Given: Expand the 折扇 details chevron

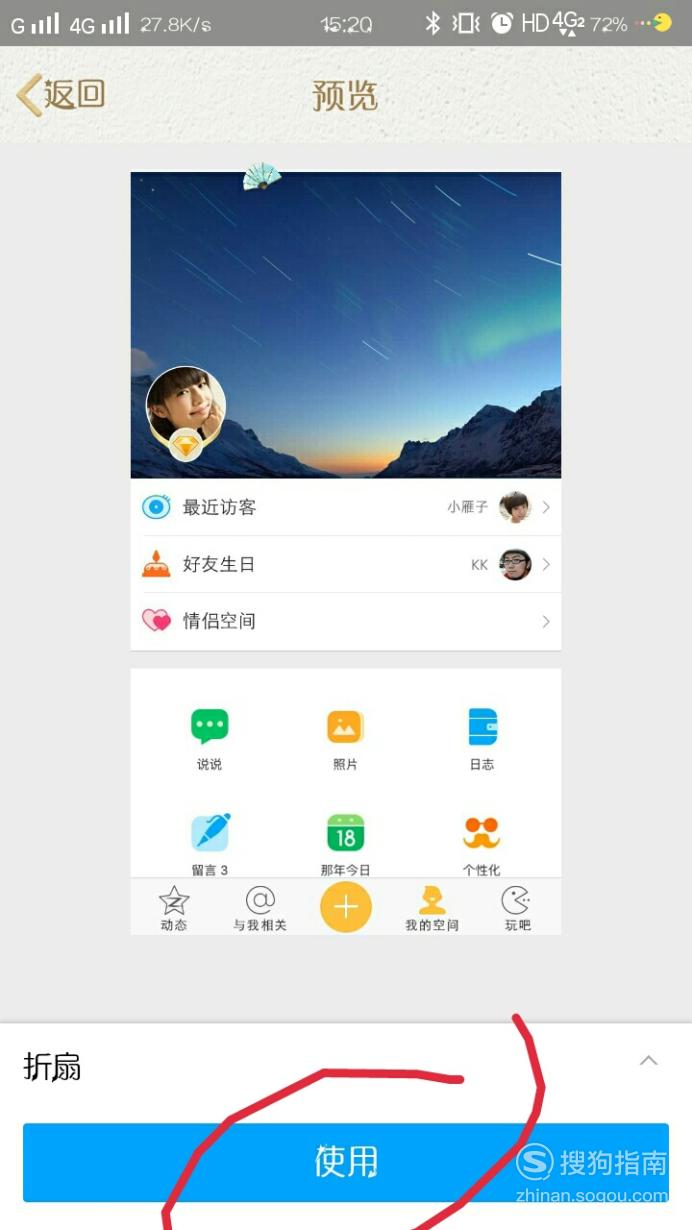Looking at the screenshot, I should 649,1061.
